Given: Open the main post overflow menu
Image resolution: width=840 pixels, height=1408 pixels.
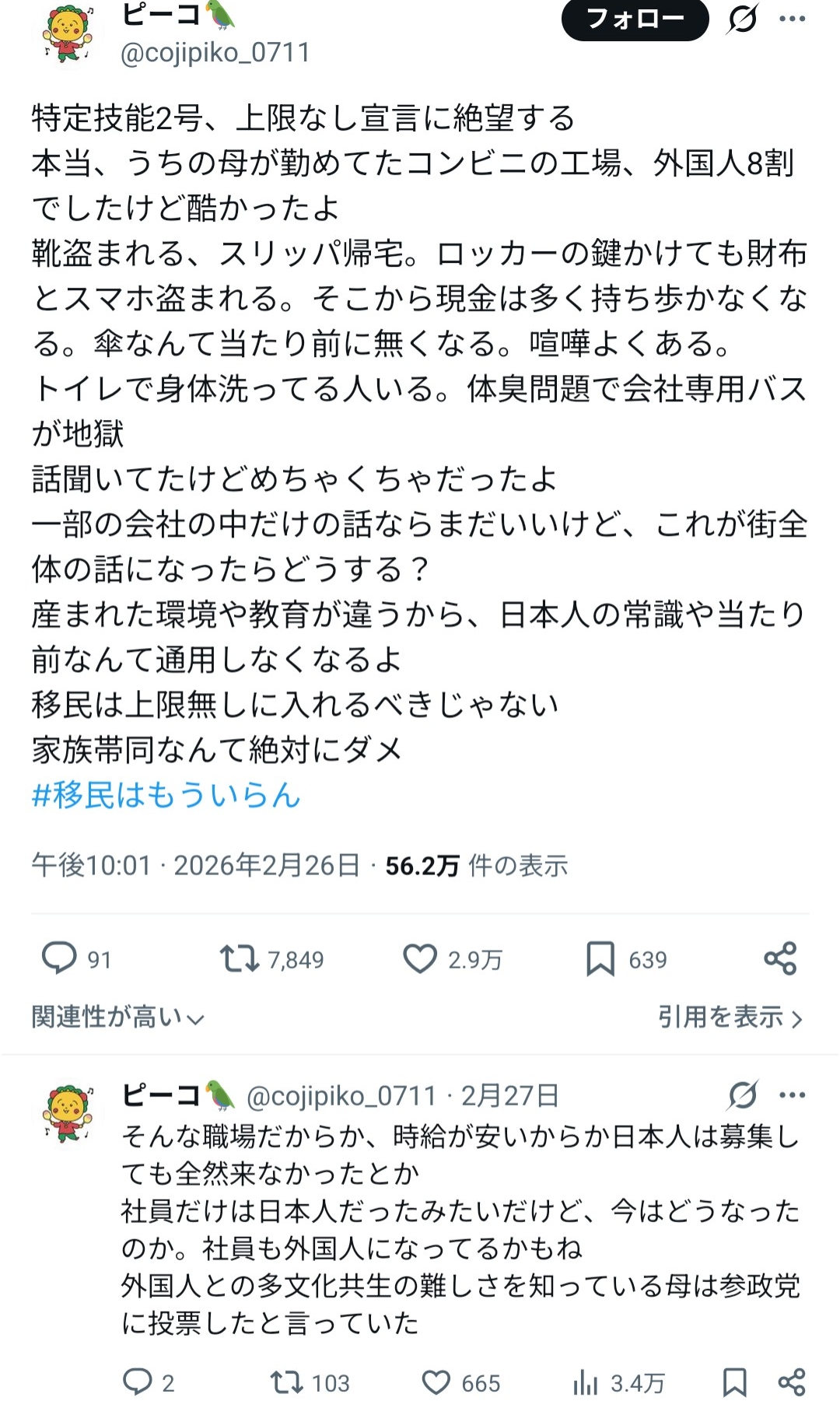Looking at the screenshot, I should tap(792, 19).
